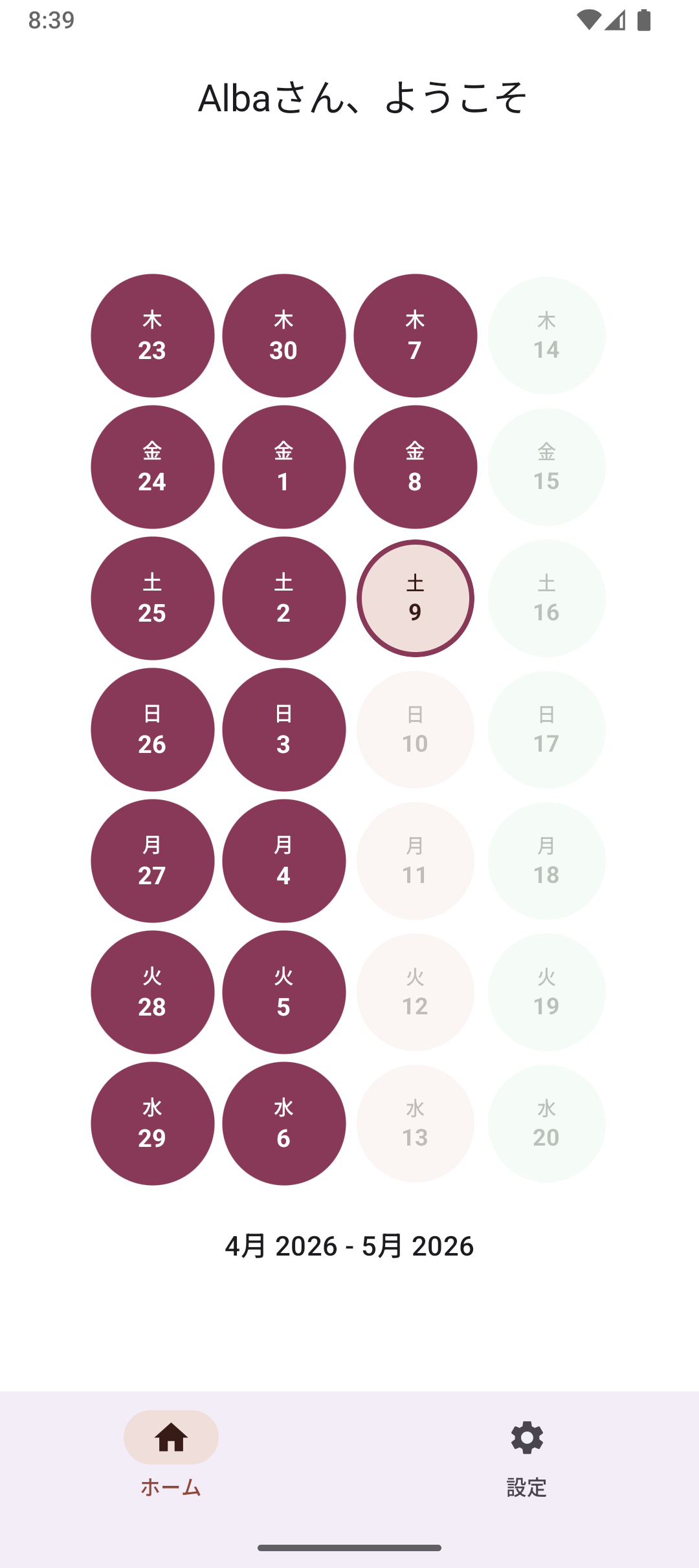Select Thursday the 23rd circle
Viewport: 699px width, 1568px height.
pyautogui.click(x=153, y=336)
